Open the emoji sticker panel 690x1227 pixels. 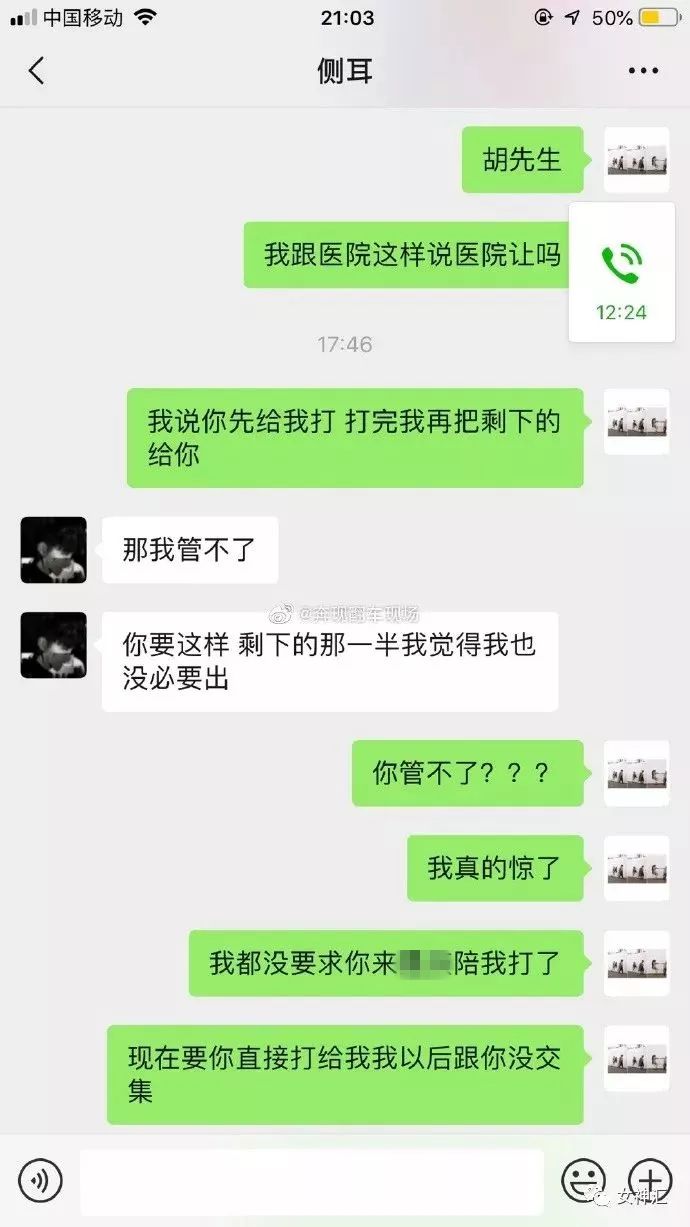(x=583, y=1181)
